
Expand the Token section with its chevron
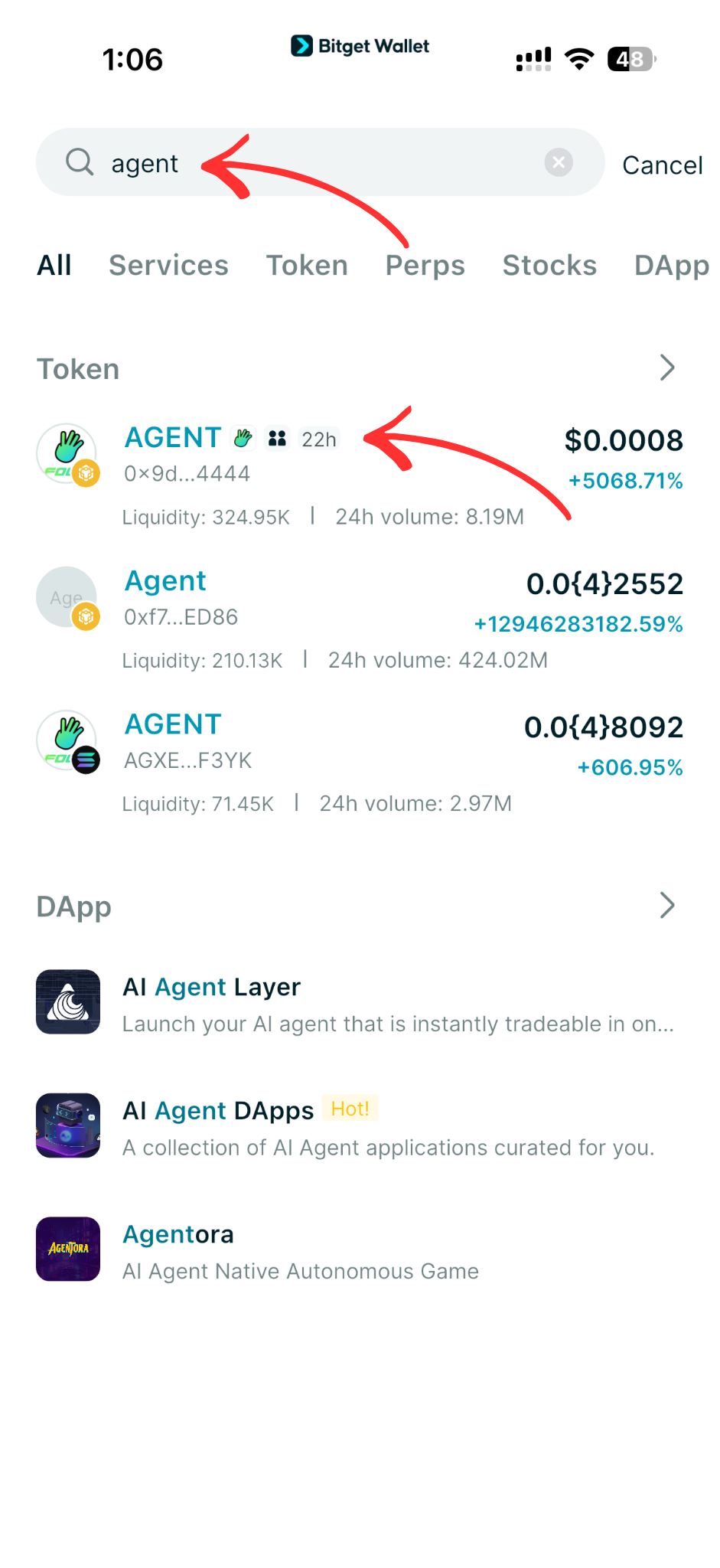click(x=666, y=368)
